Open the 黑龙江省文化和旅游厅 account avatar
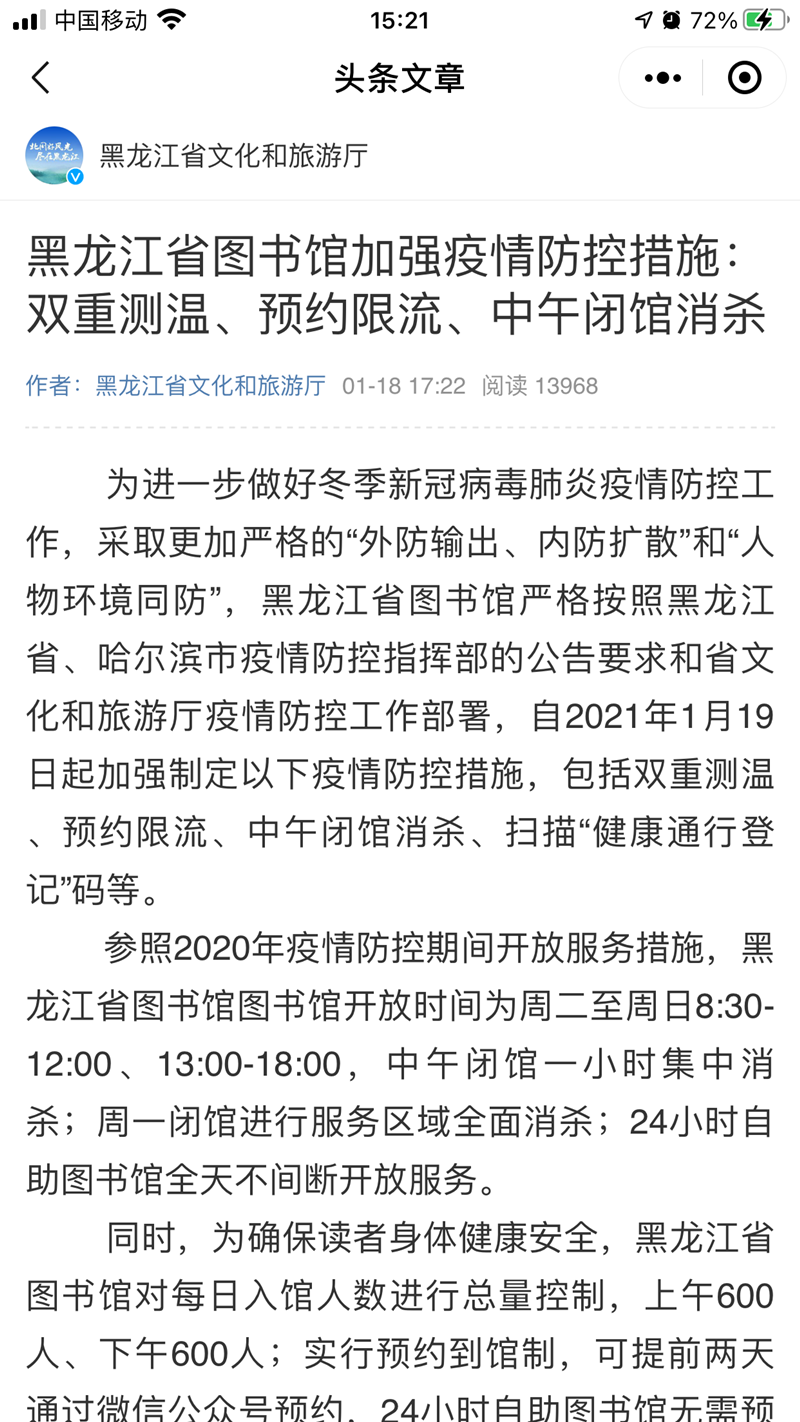This screenshot has width=800, height=1422. click(x=54, y=155)
